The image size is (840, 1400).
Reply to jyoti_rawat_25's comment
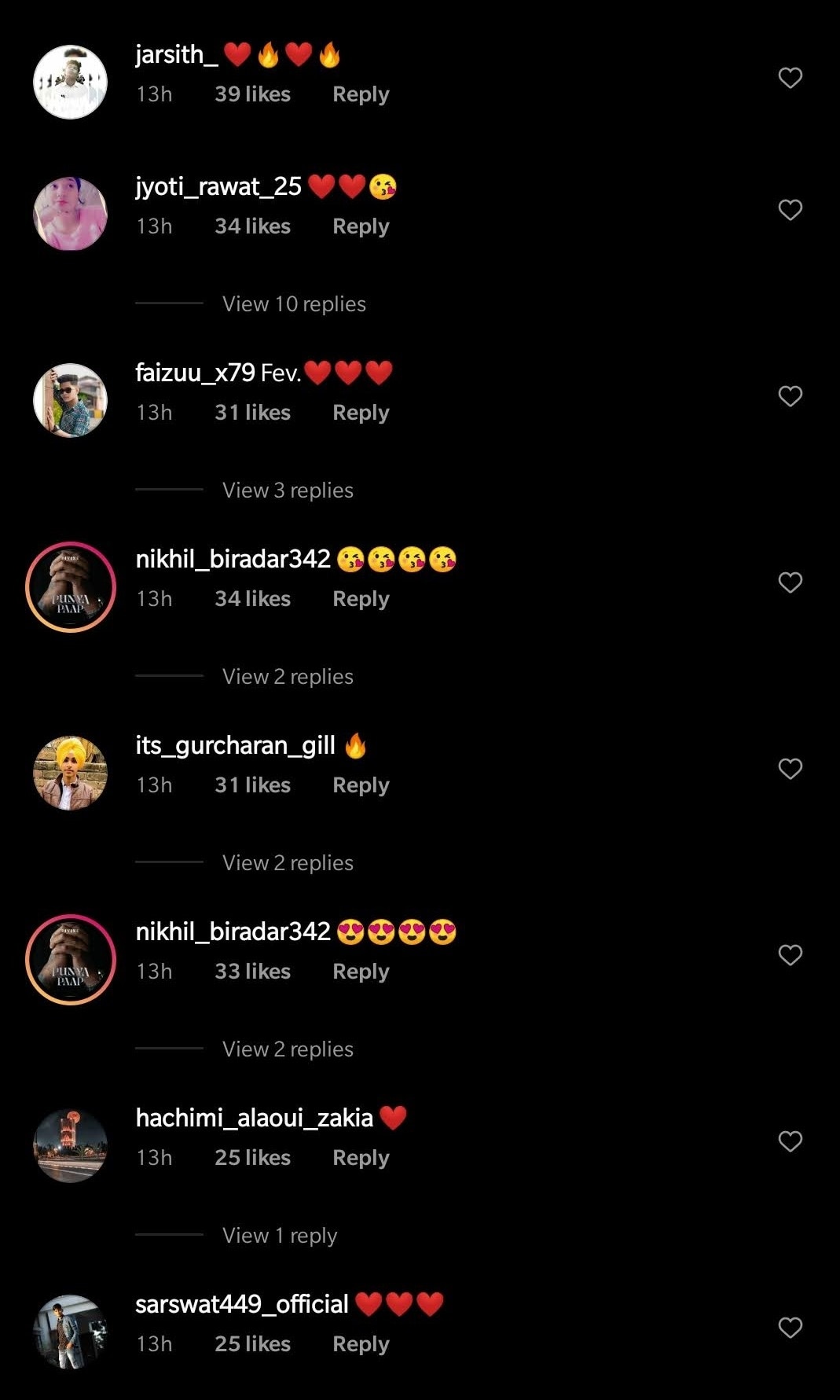pos(361,226)
